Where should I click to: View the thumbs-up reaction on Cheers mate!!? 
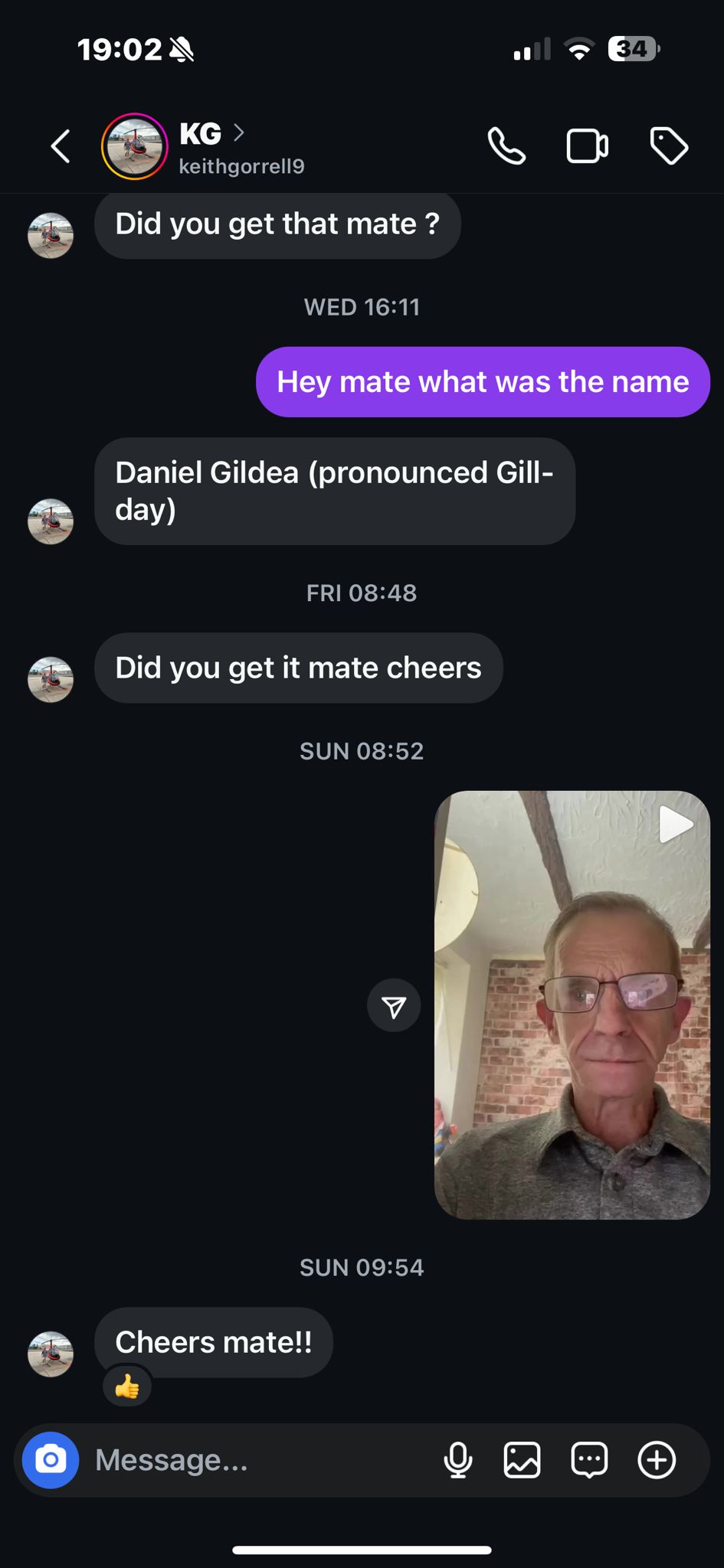[127, 1387]
